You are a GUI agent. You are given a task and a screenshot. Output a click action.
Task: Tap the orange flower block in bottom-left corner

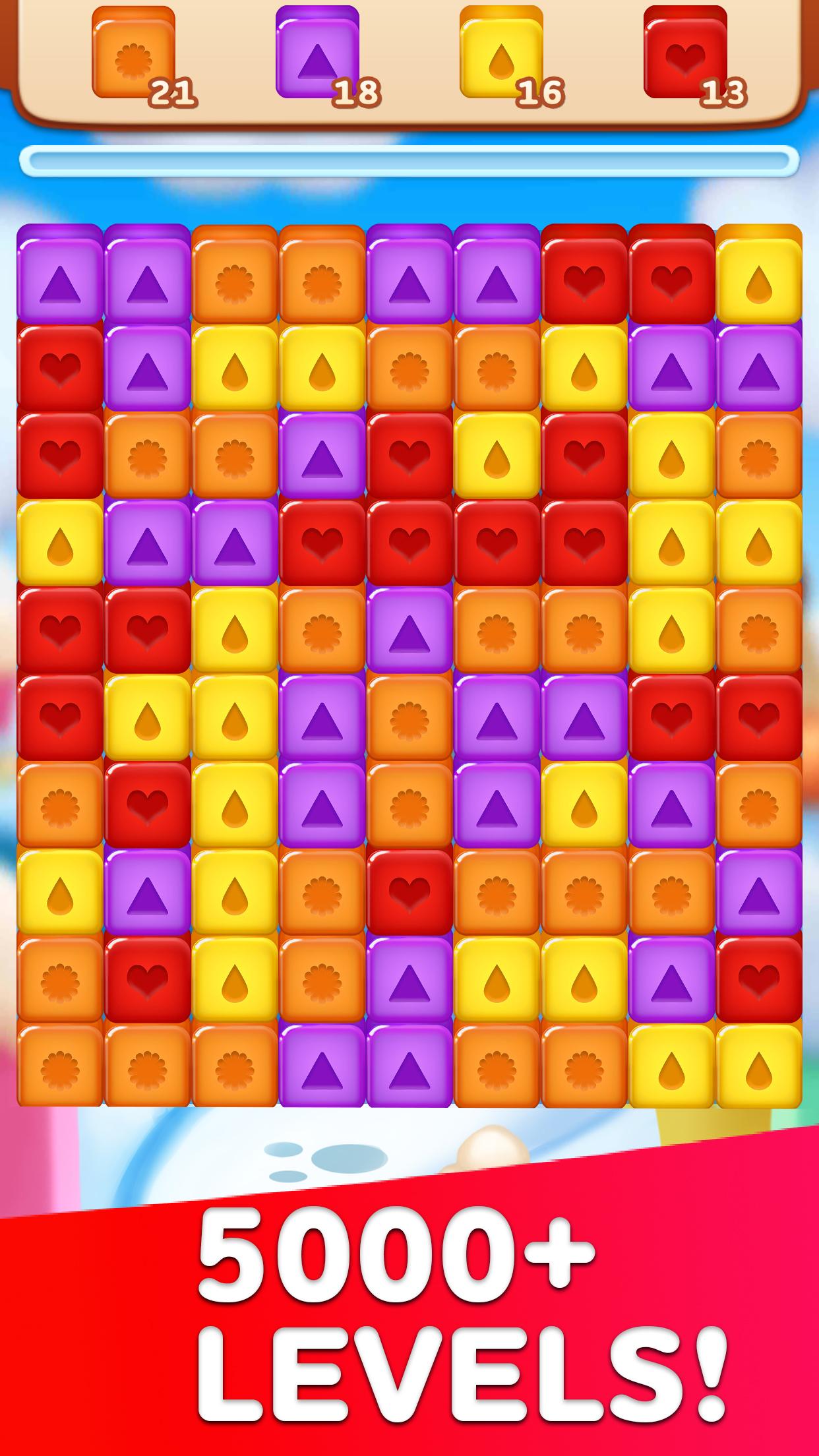pyautogui.click(x=59, y=1068)
